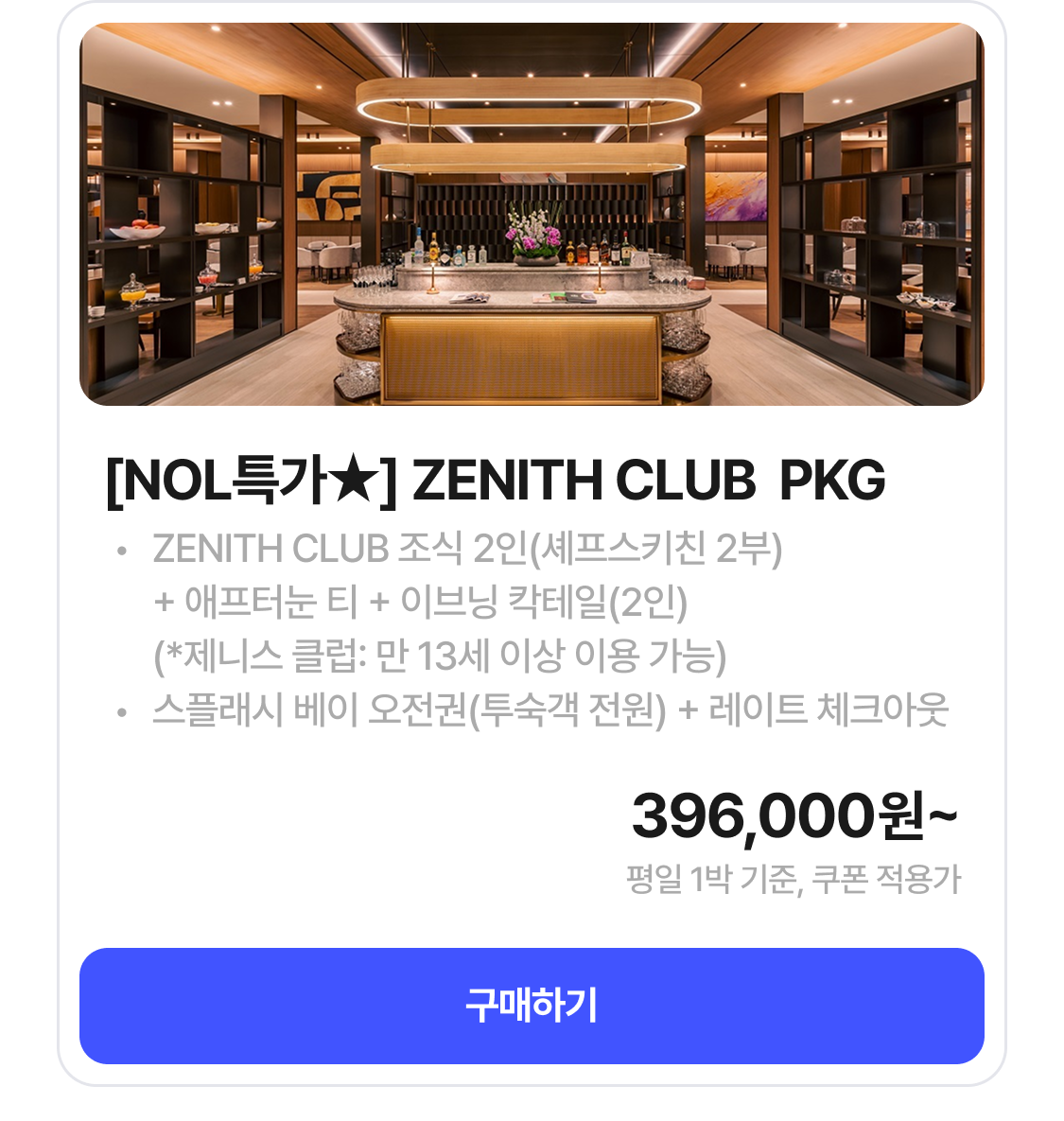Tap the 구매하기 purchase button
The height and width of the screenshot is (1121, 1064).
click(x=532, y=1006)
